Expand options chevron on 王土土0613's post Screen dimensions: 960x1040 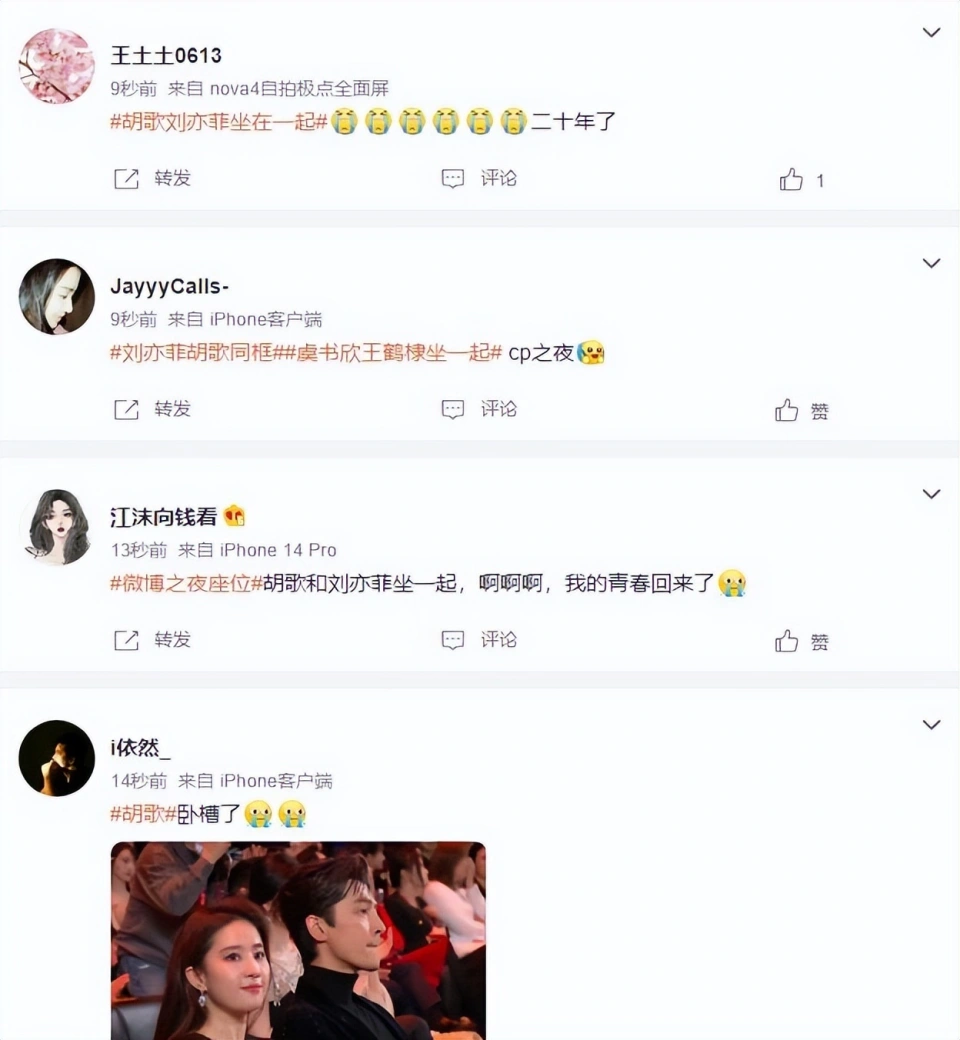(x=931, y=33)
